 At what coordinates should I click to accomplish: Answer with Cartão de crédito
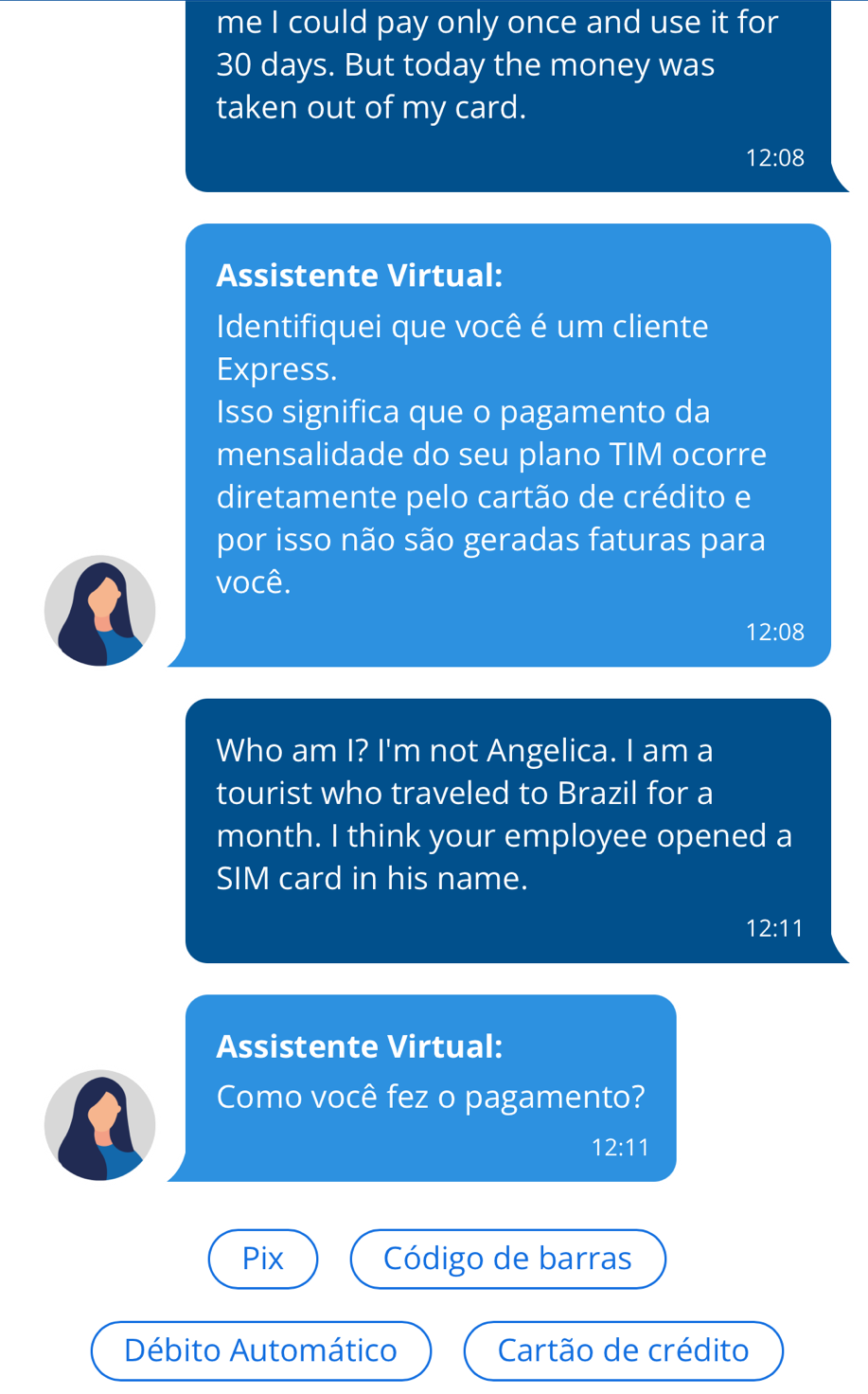624,1350
